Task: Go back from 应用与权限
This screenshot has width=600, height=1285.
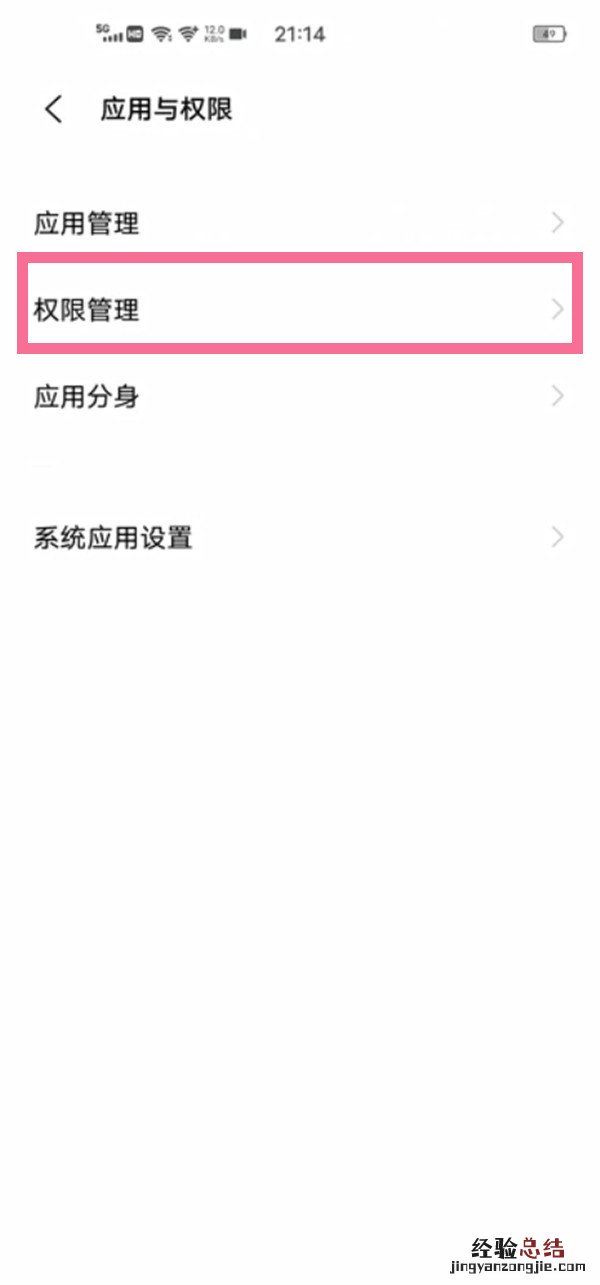Action: click(53, 109)
